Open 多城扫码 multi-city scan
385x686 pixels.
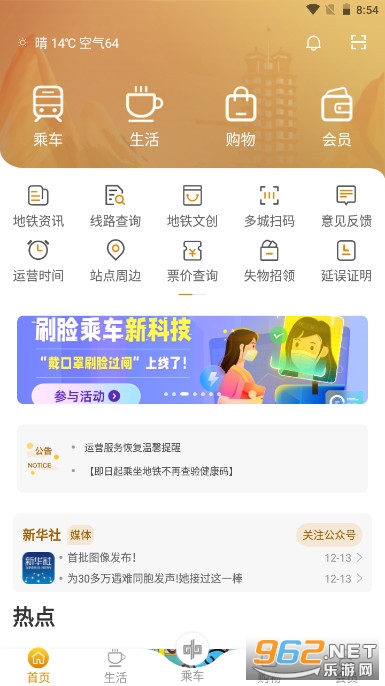(x=270, y=206)
